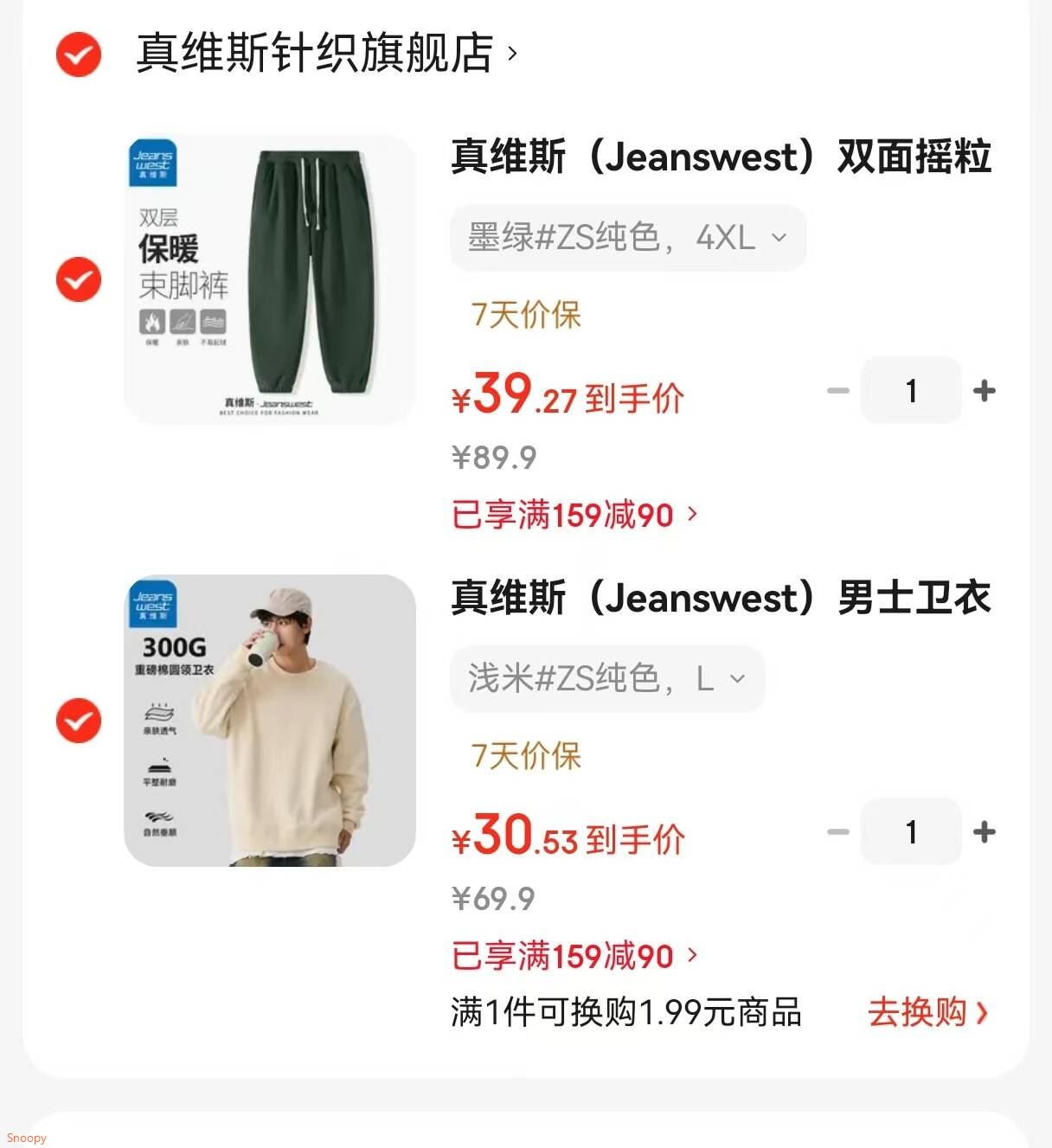Click the 7天价保 badge on the sweatshirt item

523,757
